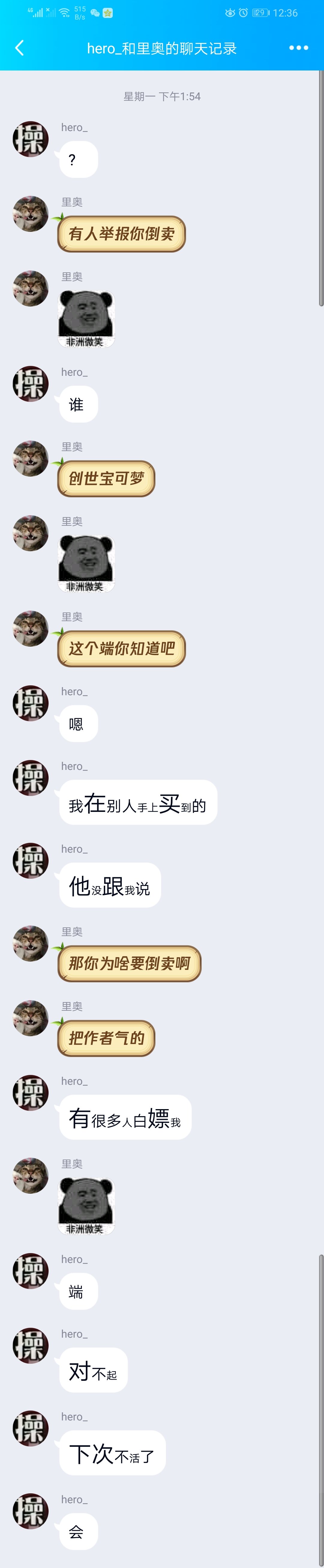Go back from the chat record
This screenshot has width=324, height=1568.
19,48
